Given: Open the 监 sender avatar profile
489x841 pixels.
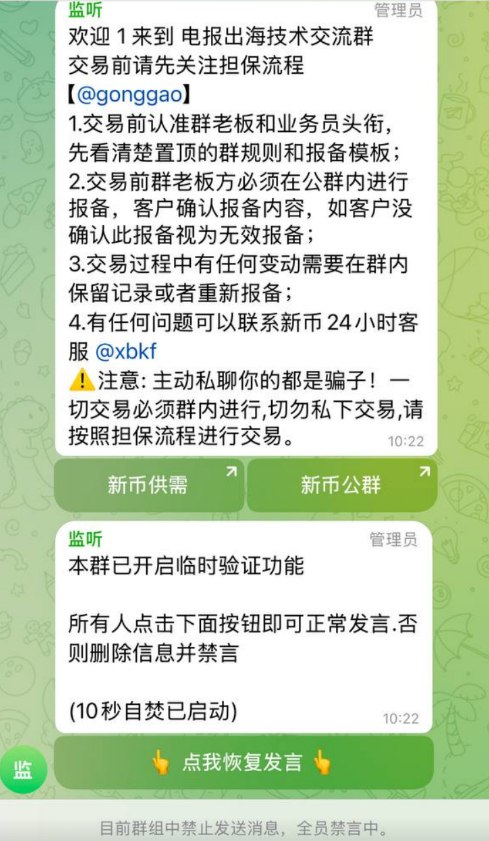Looking at the screenshot, I should click(x=23, y=770).
